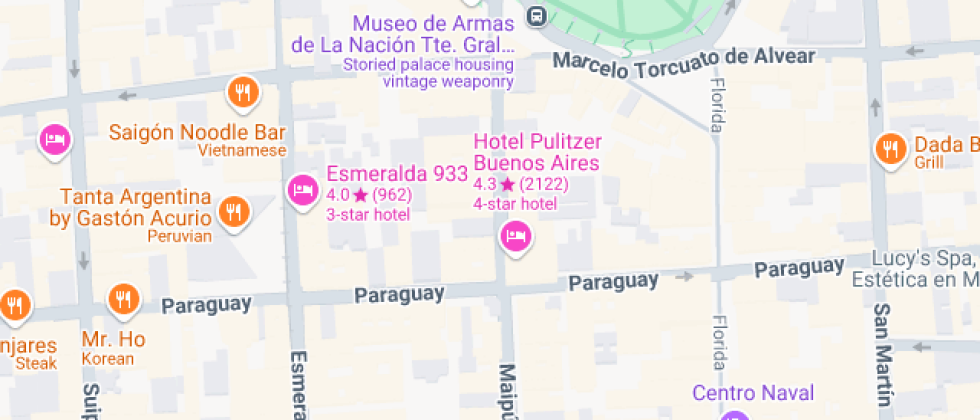980x420 pixels.
Task: Open the steak restaurant pin beside Mr. Ho
Action: point(14,306)
